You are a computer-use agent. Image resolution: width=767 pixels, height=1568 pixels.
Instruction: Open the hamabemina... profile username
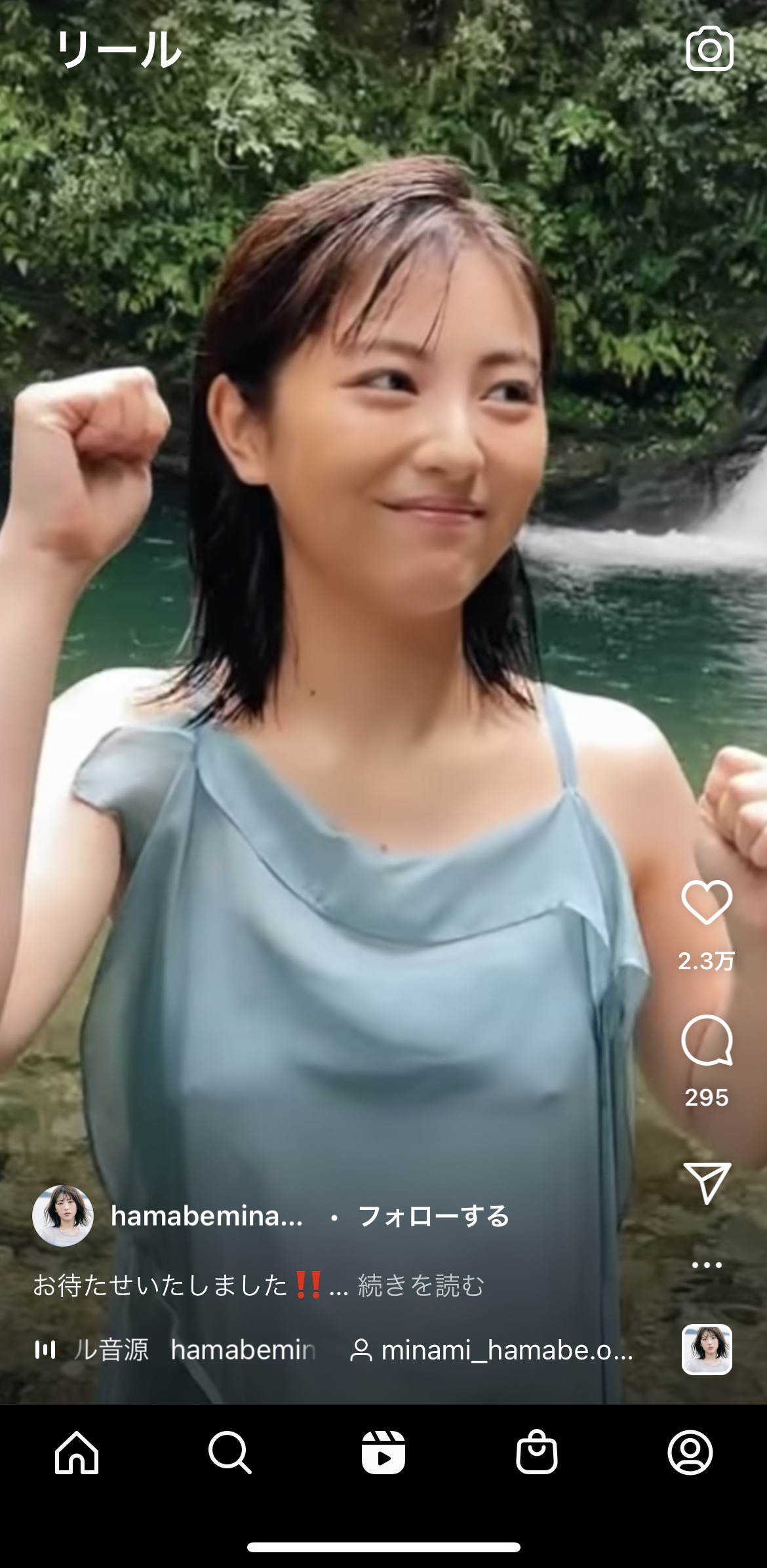206,1216
